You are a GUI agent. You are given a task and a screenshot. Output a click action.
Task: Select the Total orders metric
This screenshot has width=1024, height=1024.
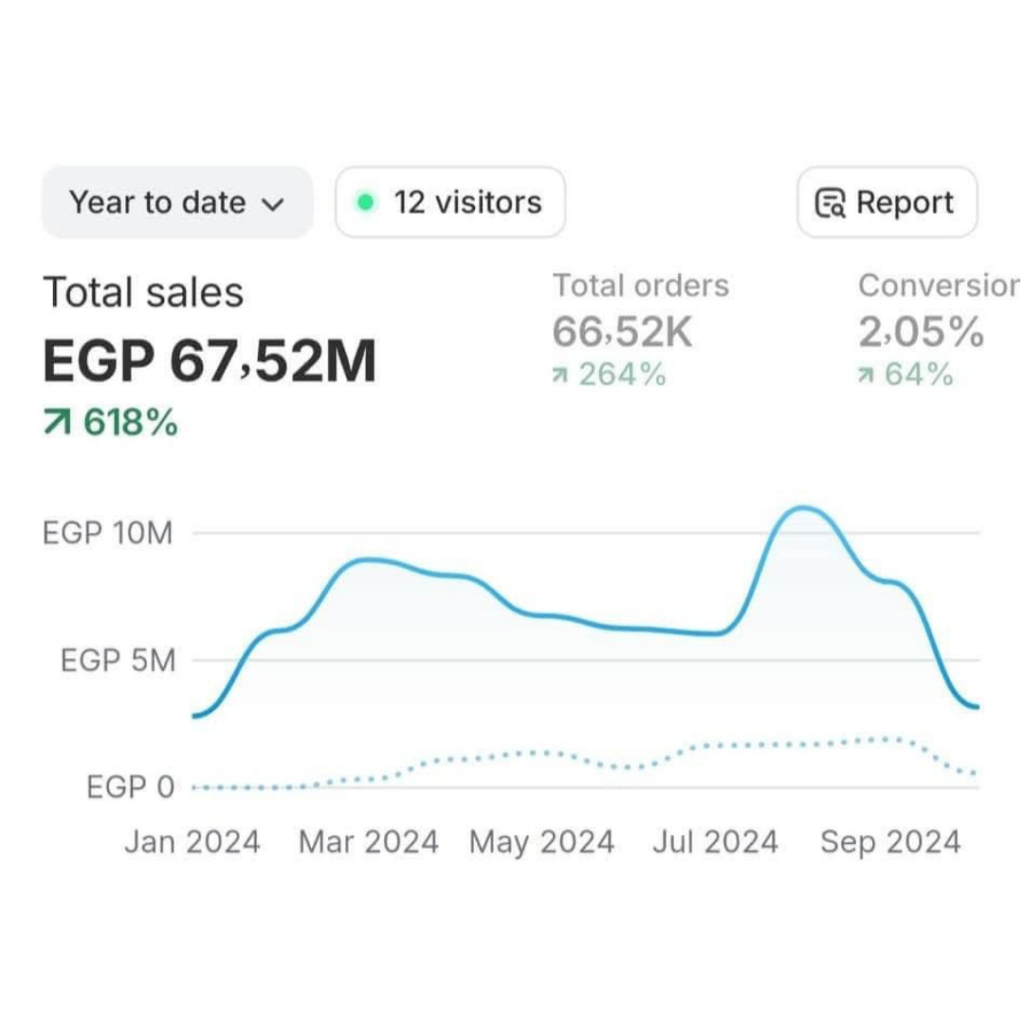tap(640, 330)
